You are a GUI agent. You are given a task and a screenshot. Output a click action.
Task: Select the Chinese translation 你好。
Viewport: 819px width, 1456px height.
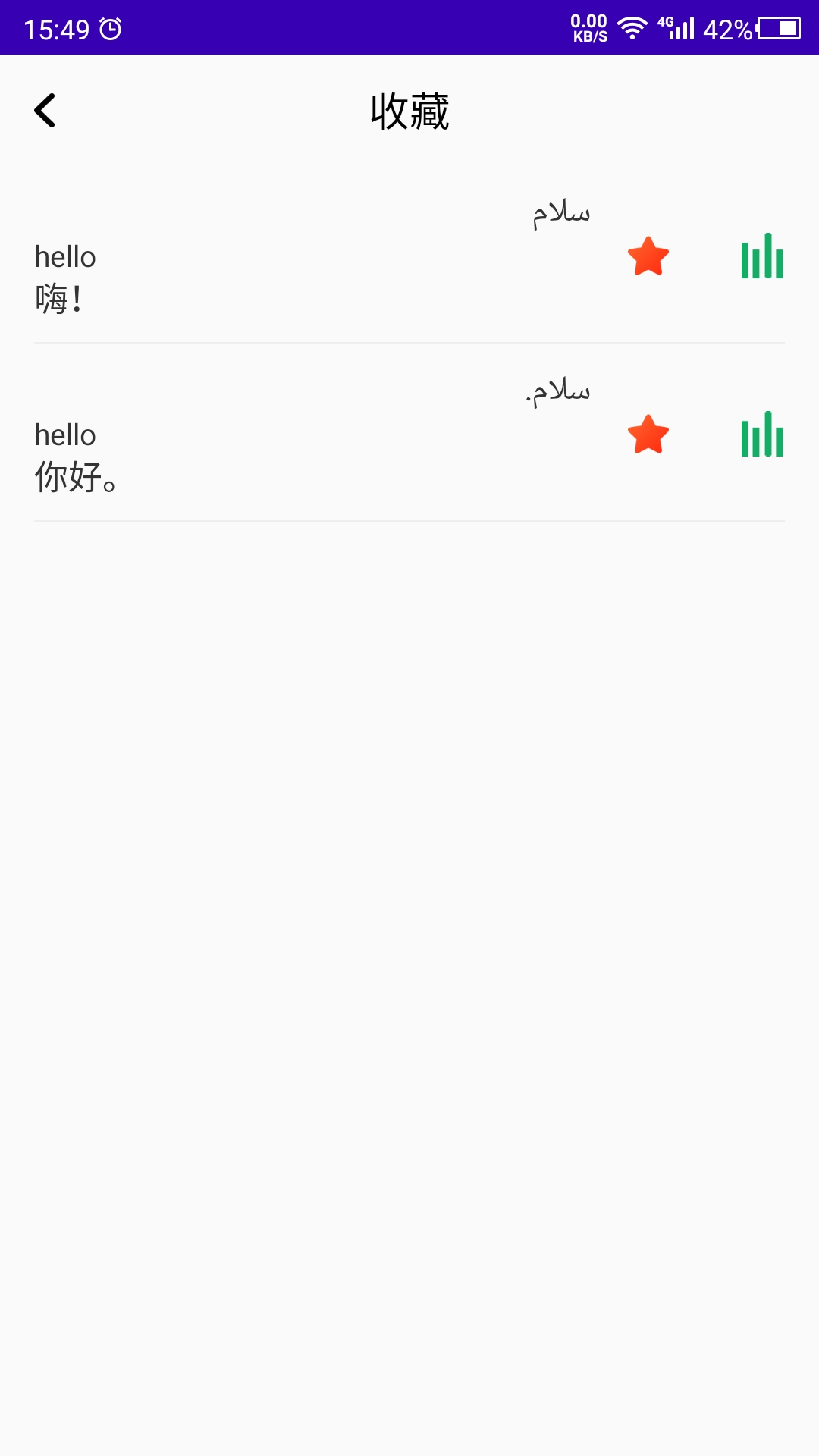76,479
